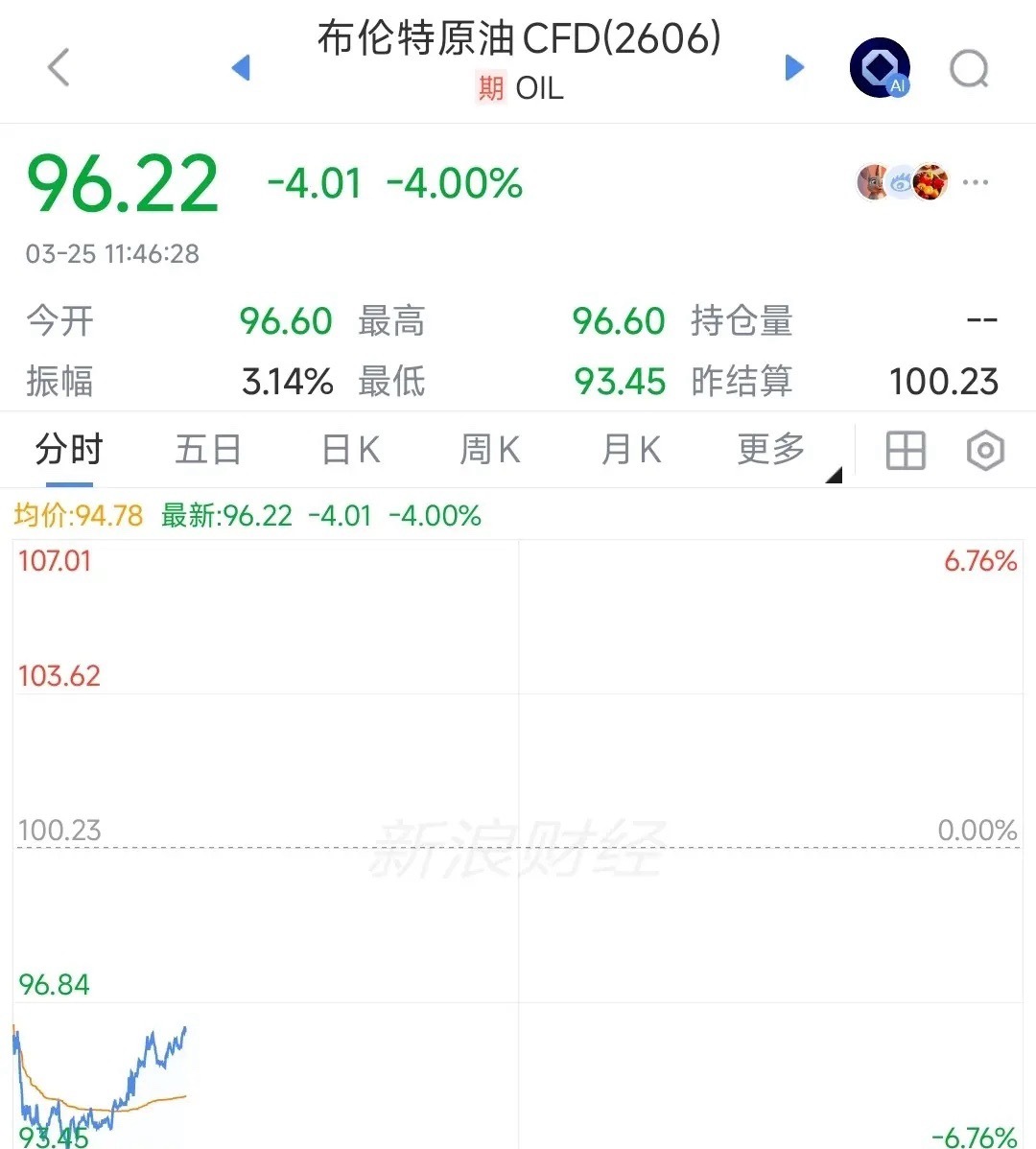Open discussion avatars of this stock

click(873, 182)
